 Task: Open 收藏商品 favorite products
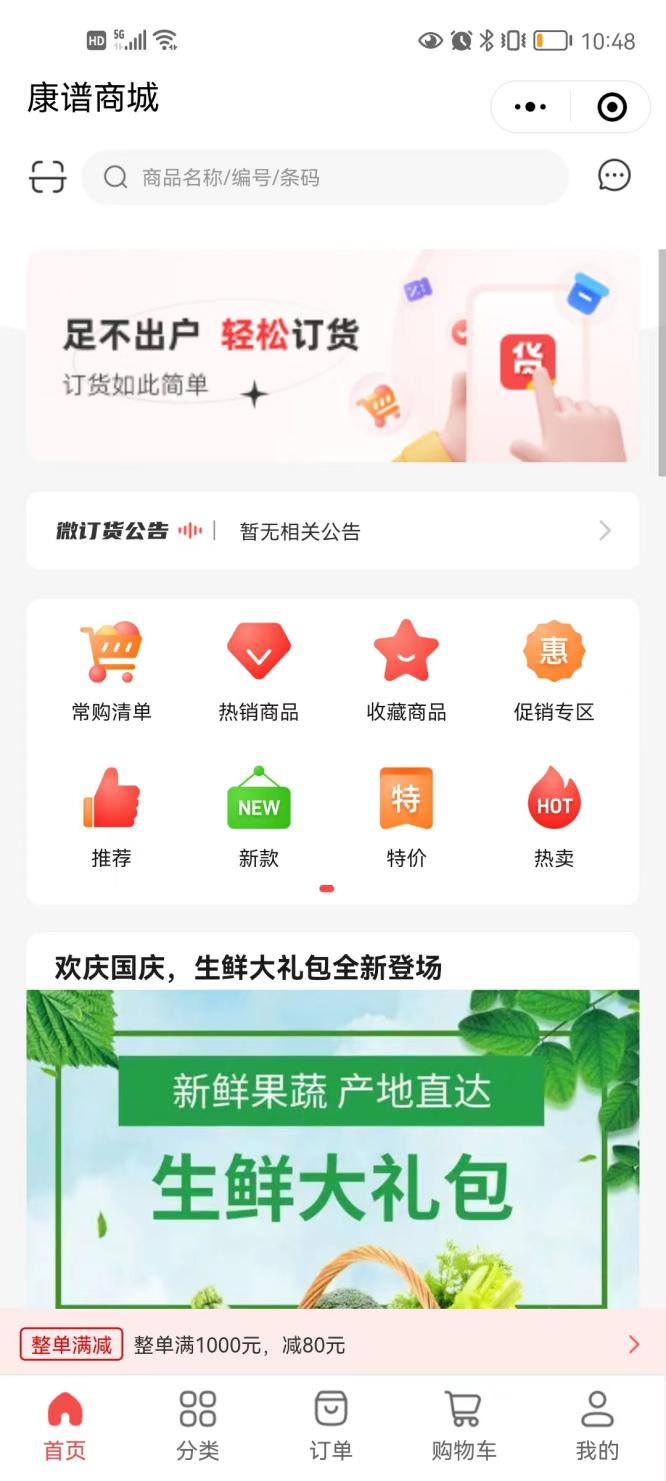406,671
